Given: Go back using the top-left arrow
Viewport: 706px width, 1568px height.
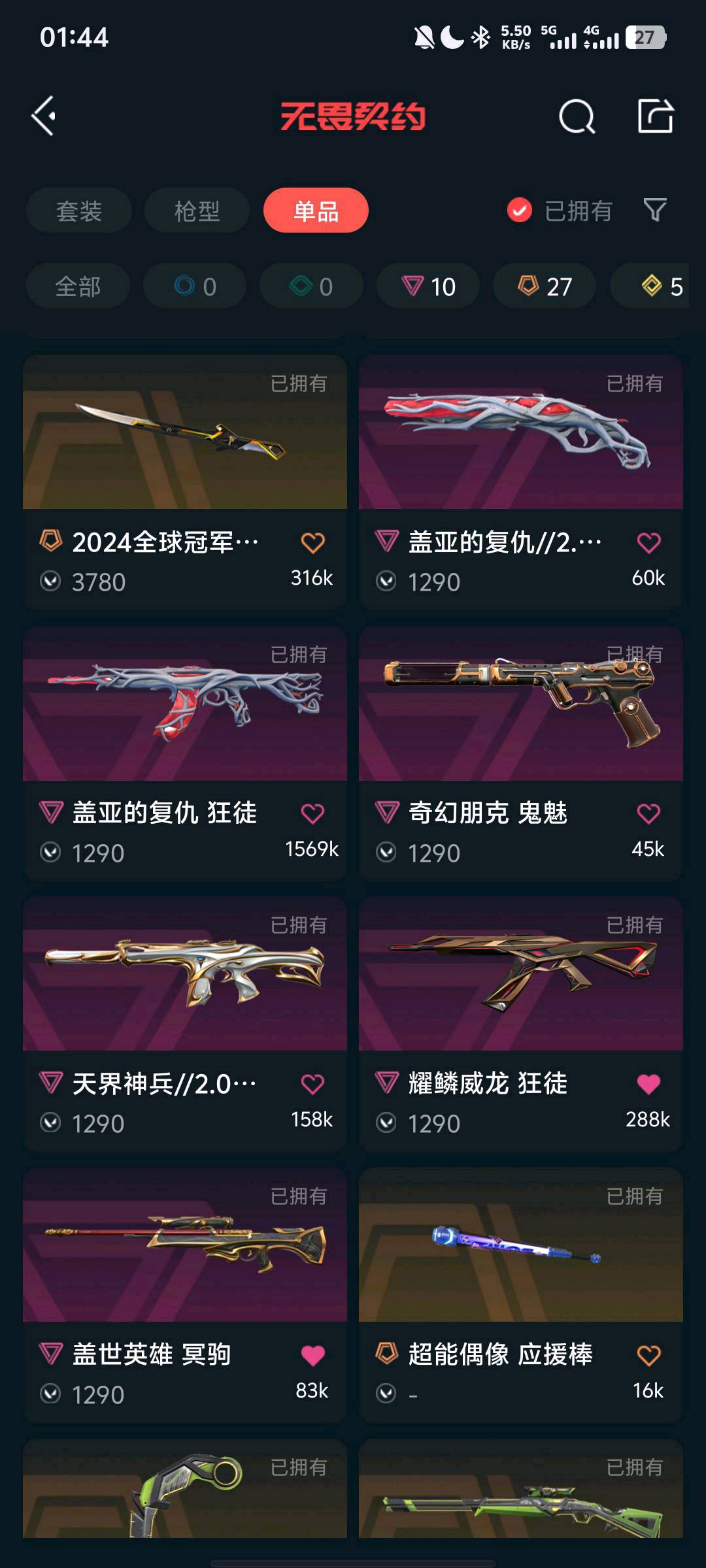Looking at the screenshot, I should [x=44, y=116].
